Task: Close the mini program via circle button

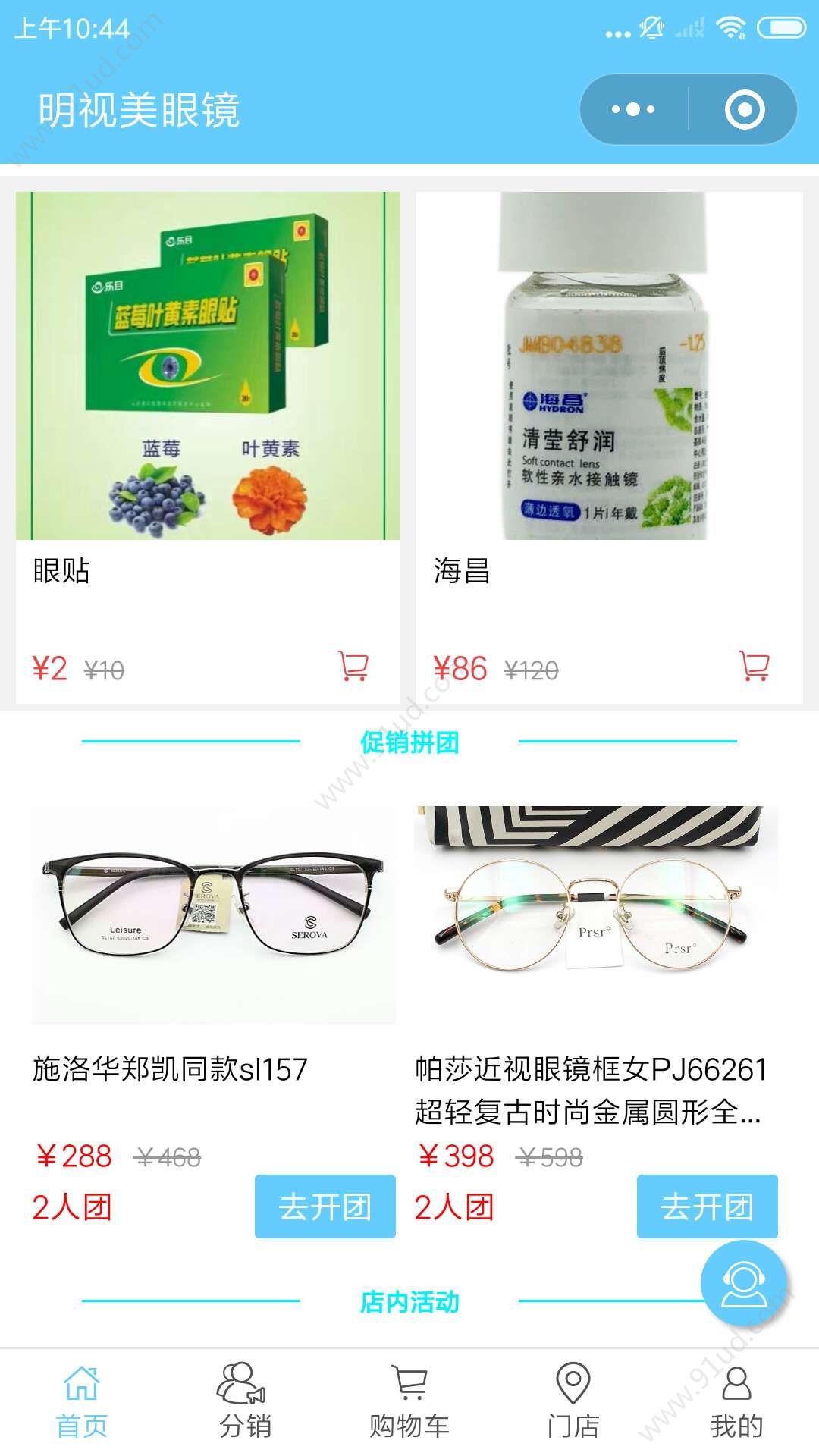Action: 744,110
